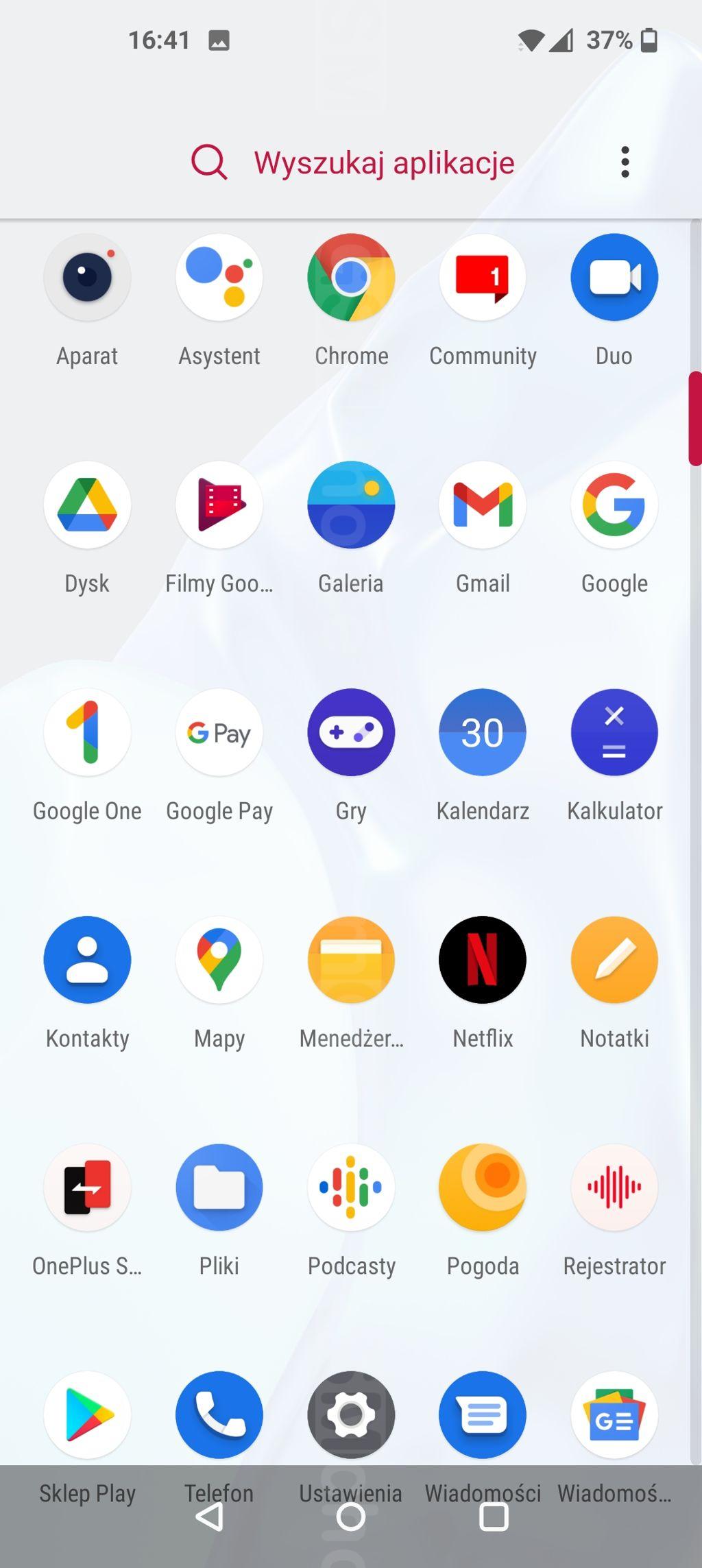Tap the Wyszukaj aplikacje search field

[383, 163]
